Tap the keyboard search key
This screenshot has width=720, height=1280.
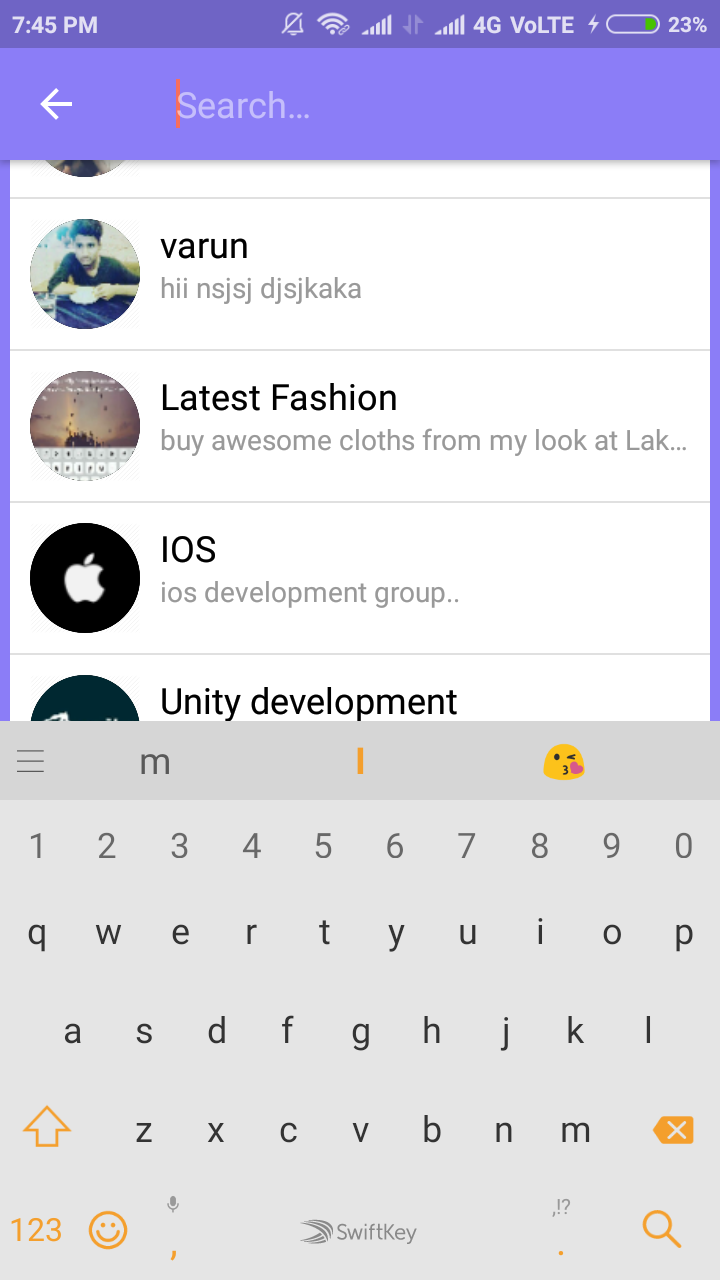click(662, 1228)
